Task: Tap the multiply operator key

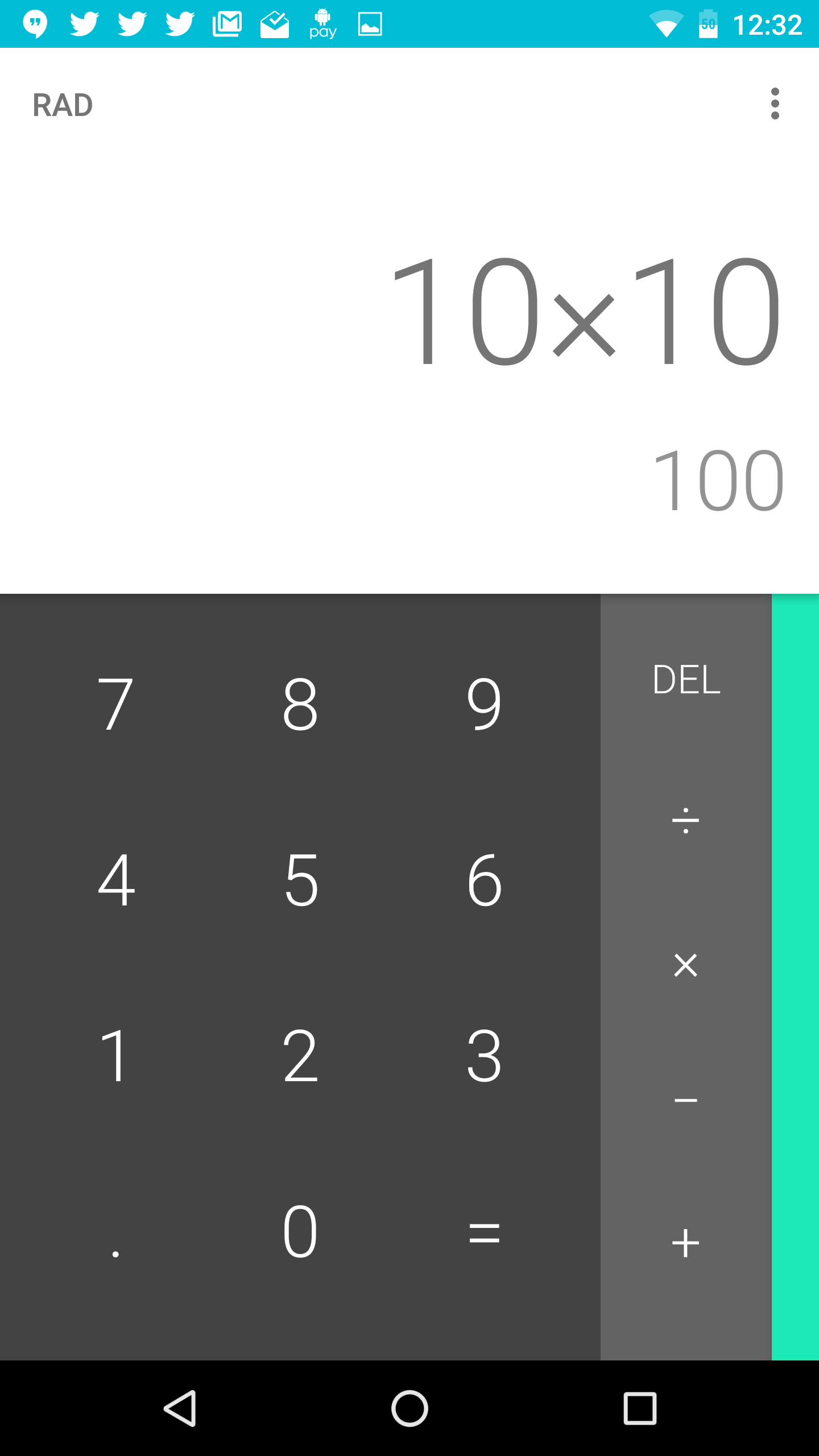Action: click(x=686, y=965)
